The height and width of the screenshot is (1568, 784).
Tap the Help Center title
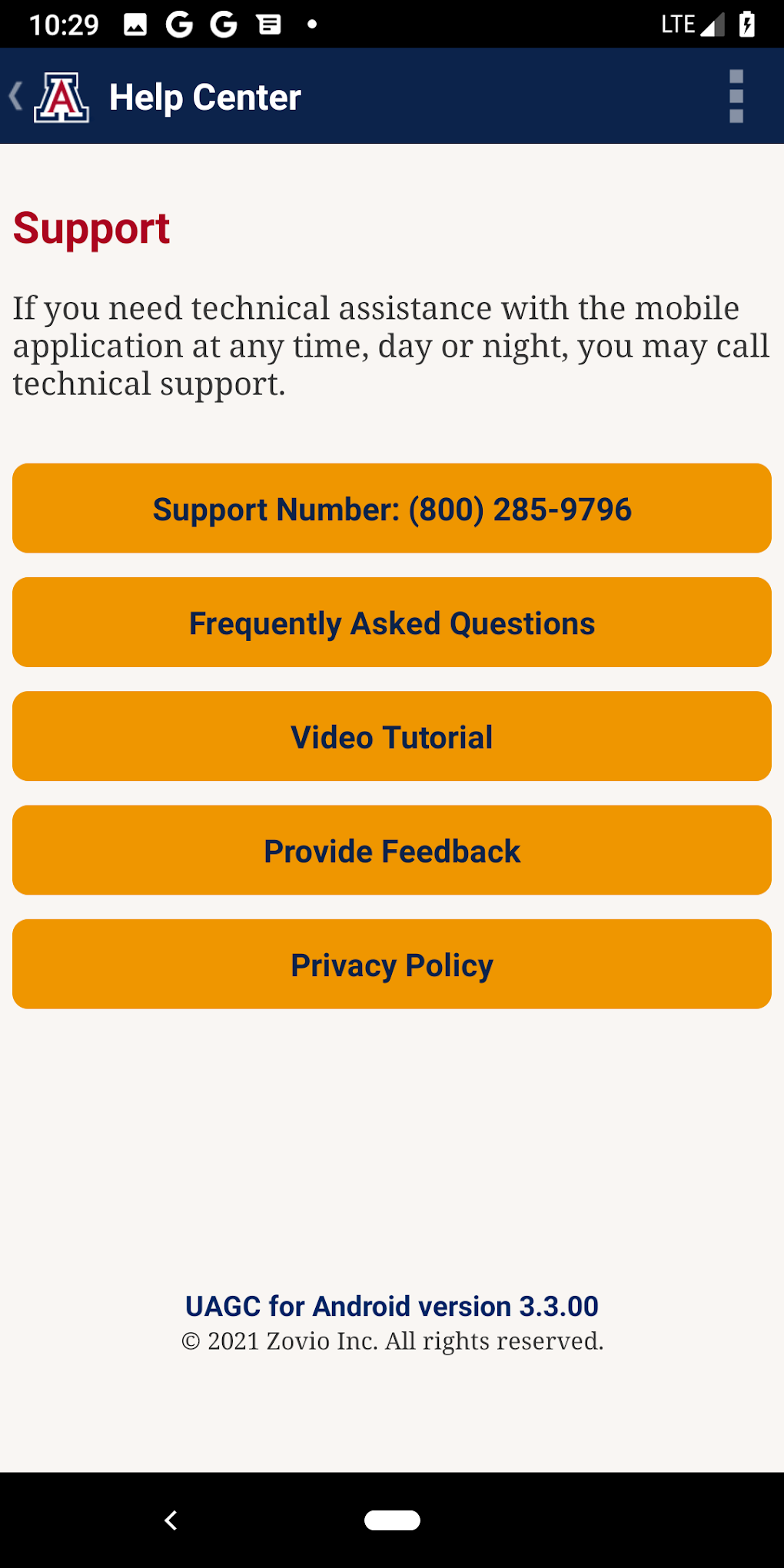point(204,97)
